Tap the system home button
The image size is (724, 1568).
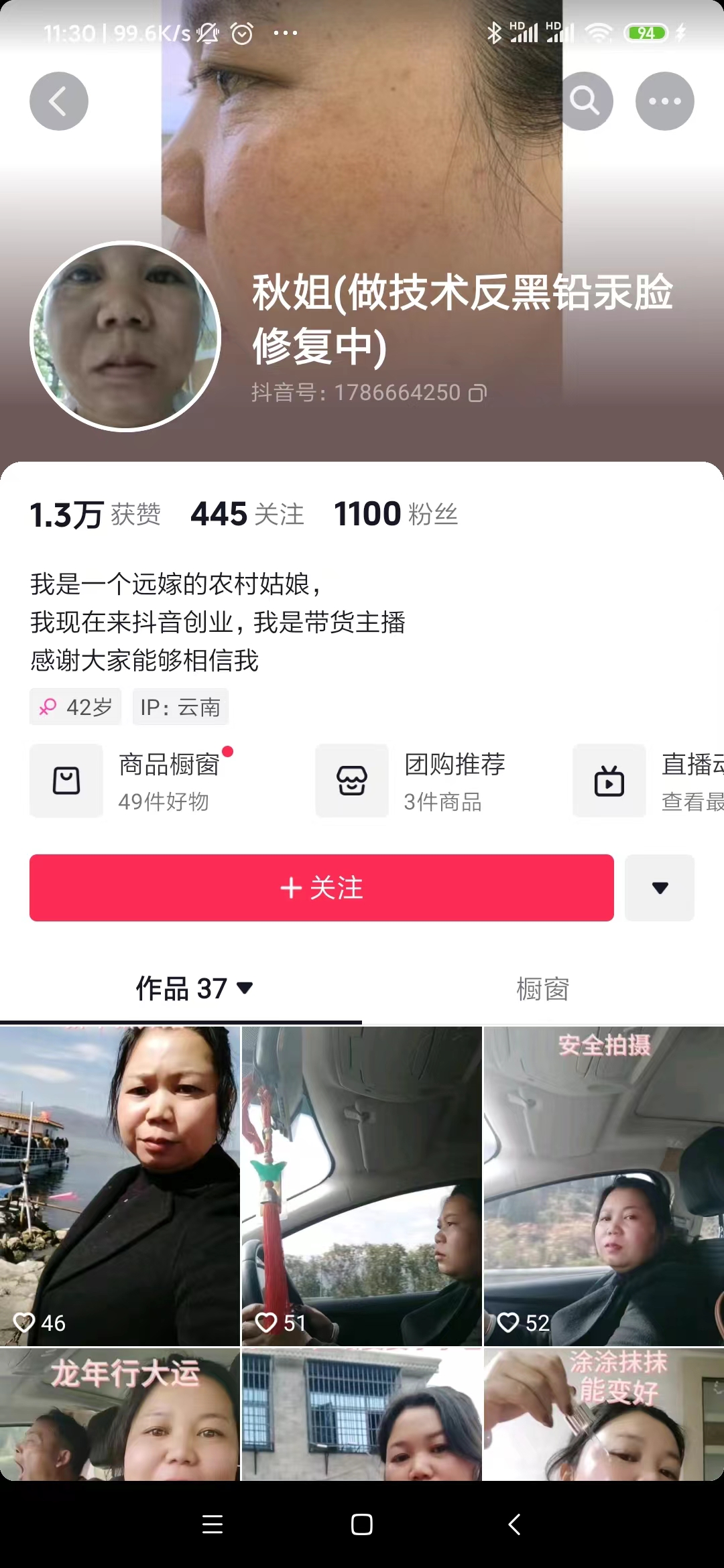362,1524
